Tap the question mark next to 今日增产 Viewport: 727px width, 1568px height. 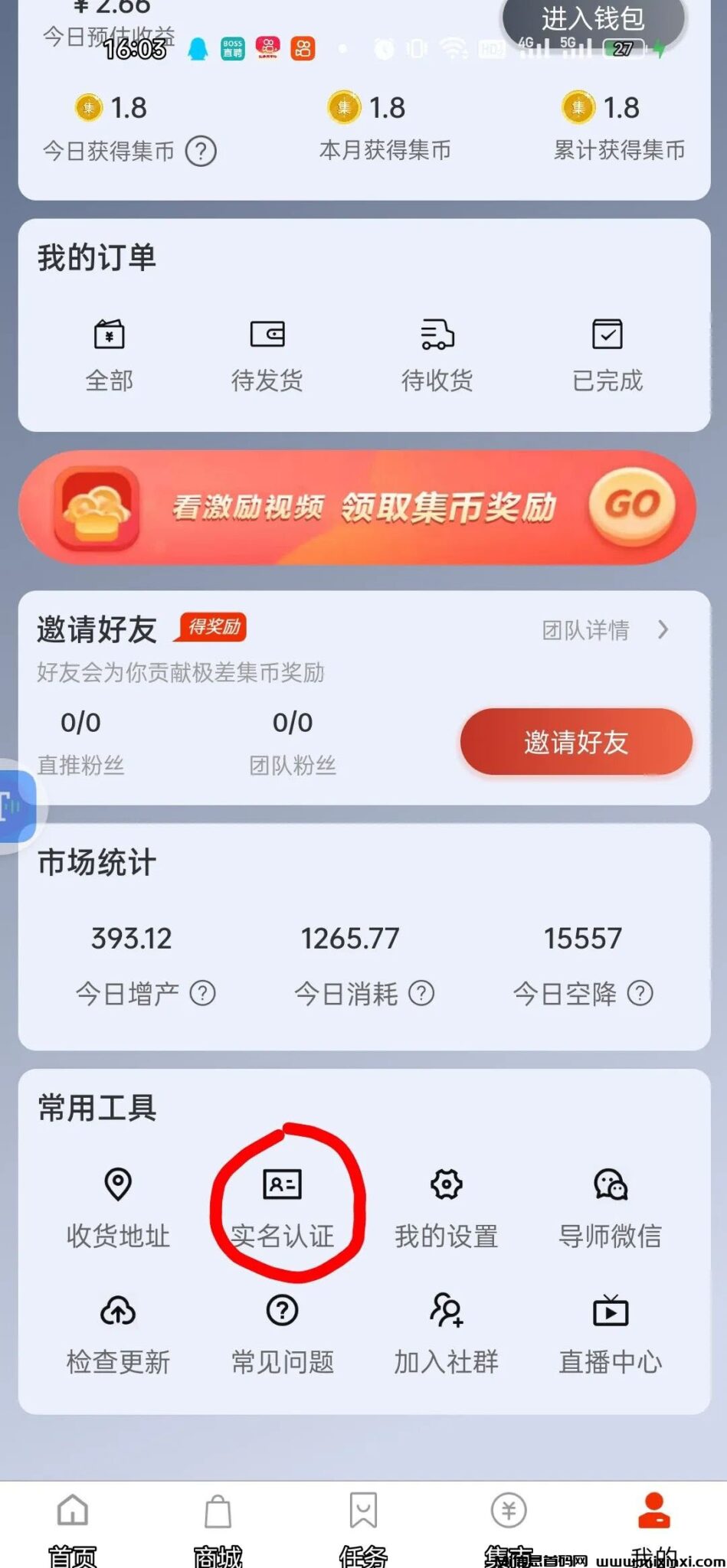pyautogui.click(x=204, y=995)
